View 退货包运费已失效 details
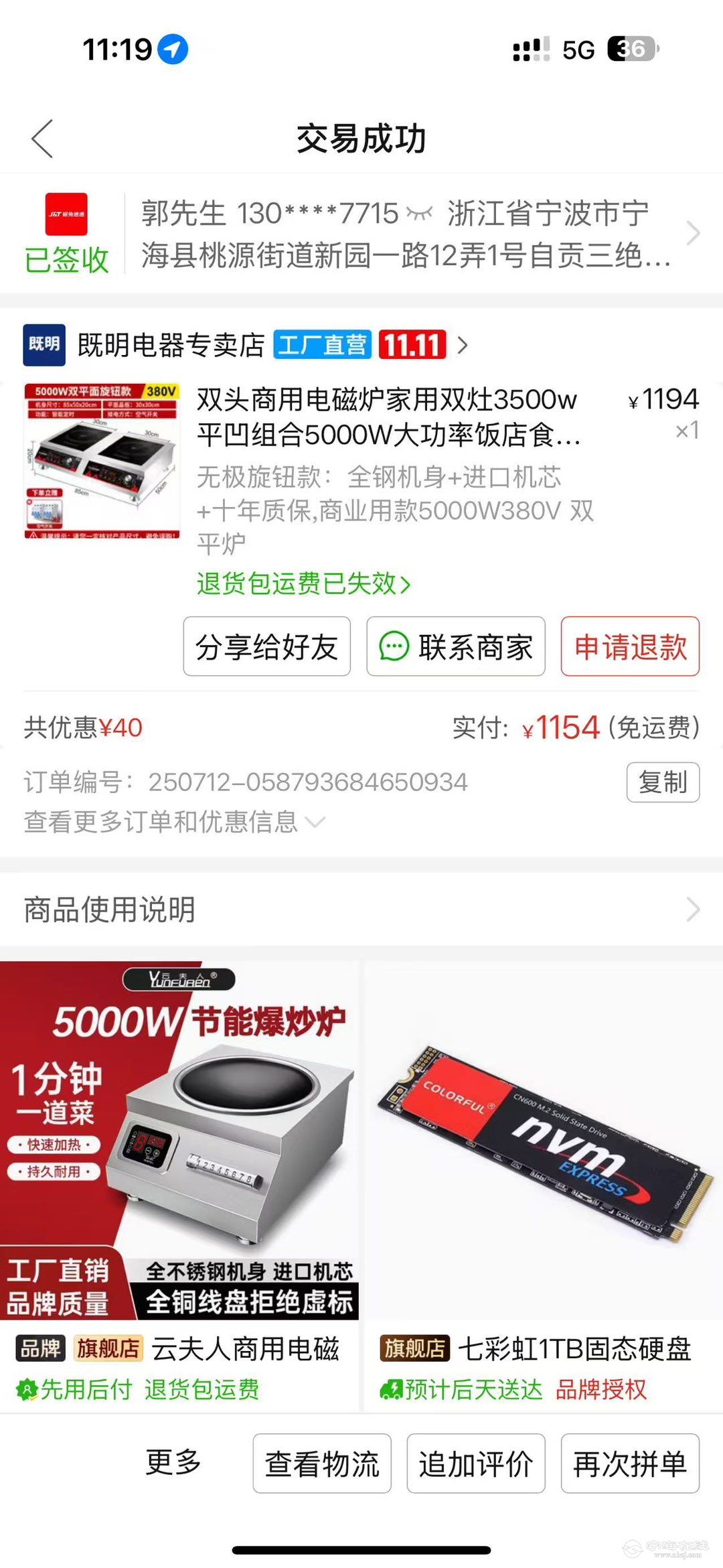Viewport: 723px width, 1568px height. [x=303, y=584]
